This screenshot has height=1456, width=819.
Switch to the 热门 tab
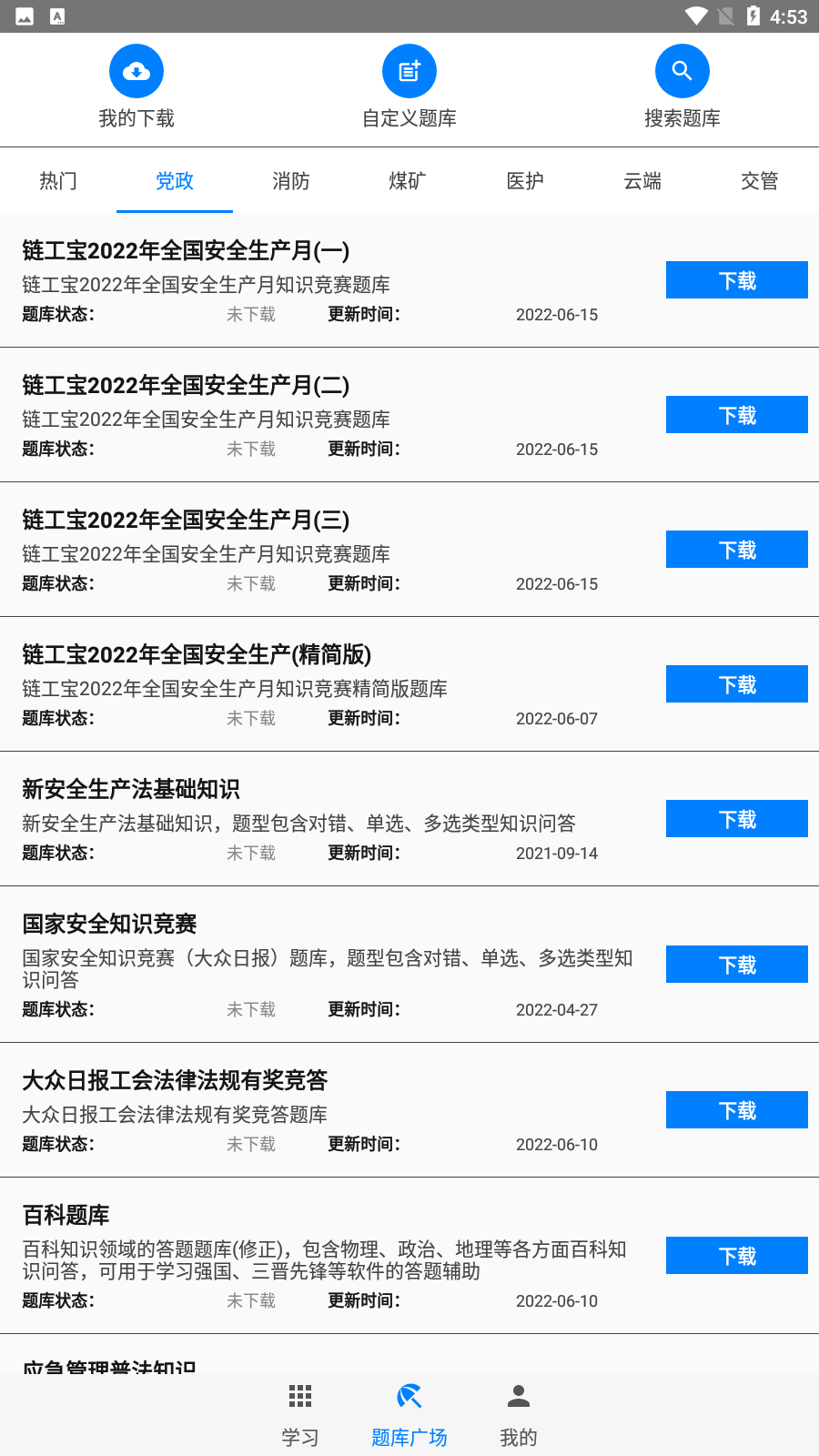pos(58,181)
